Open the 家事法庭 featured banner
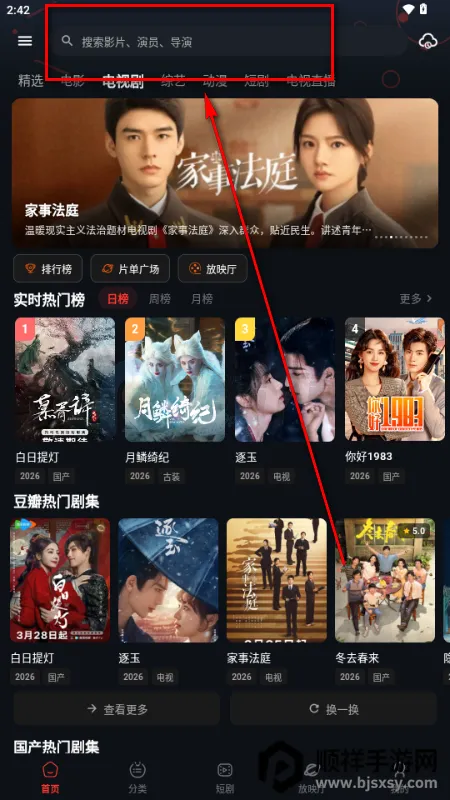 point(225,173)
